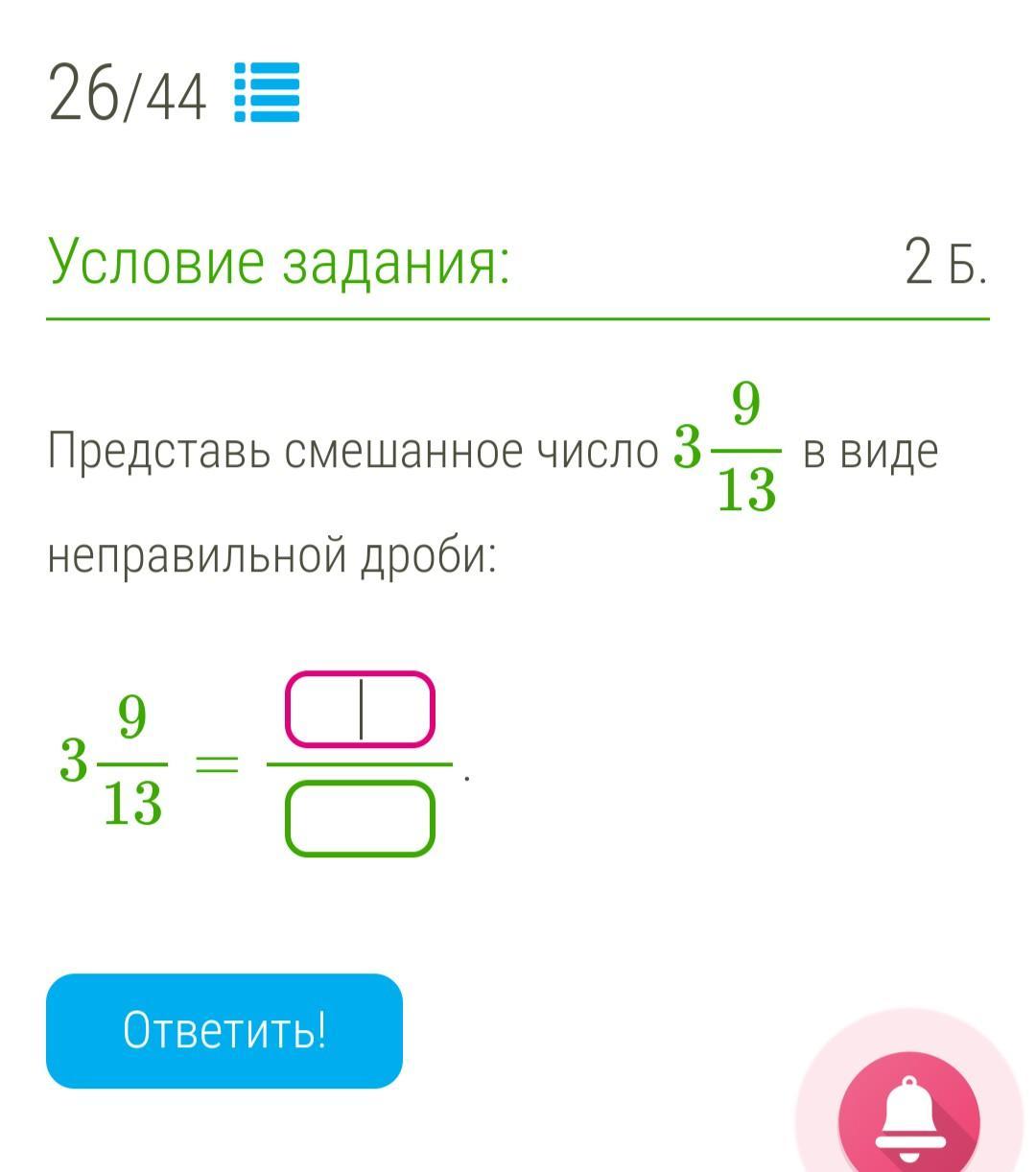Focus the denominator input box
This screenshot has height=1172, width=1036.
tap(360, 818)
